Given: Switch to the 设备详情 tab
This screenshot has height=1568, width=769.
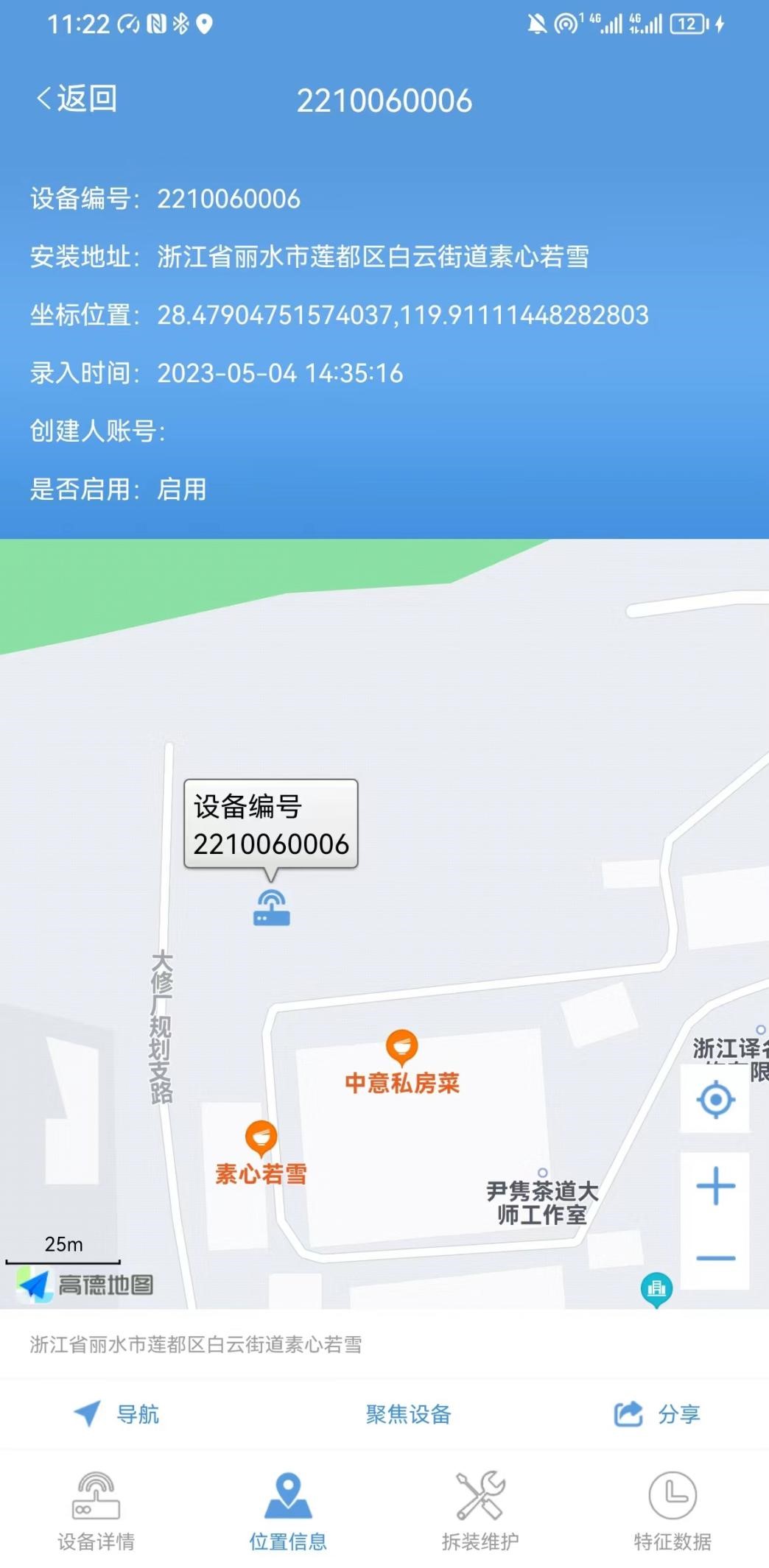Looking at the screenshot, I should tap(96, 1511).
